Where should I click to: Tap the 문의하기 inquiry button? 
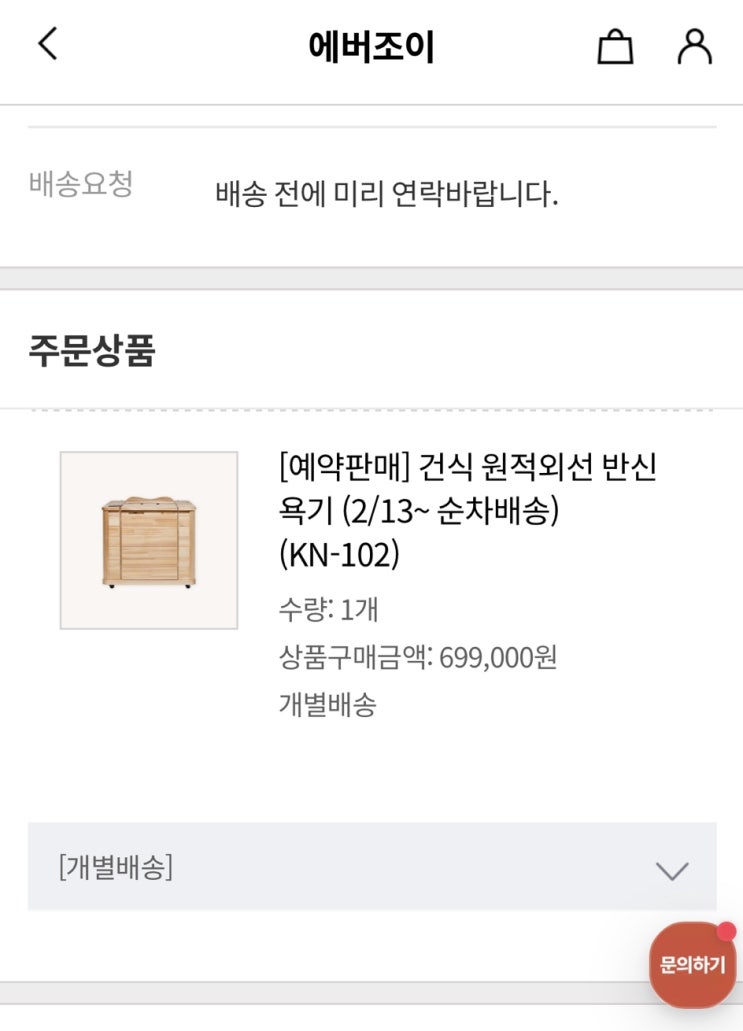click(692, 966)
